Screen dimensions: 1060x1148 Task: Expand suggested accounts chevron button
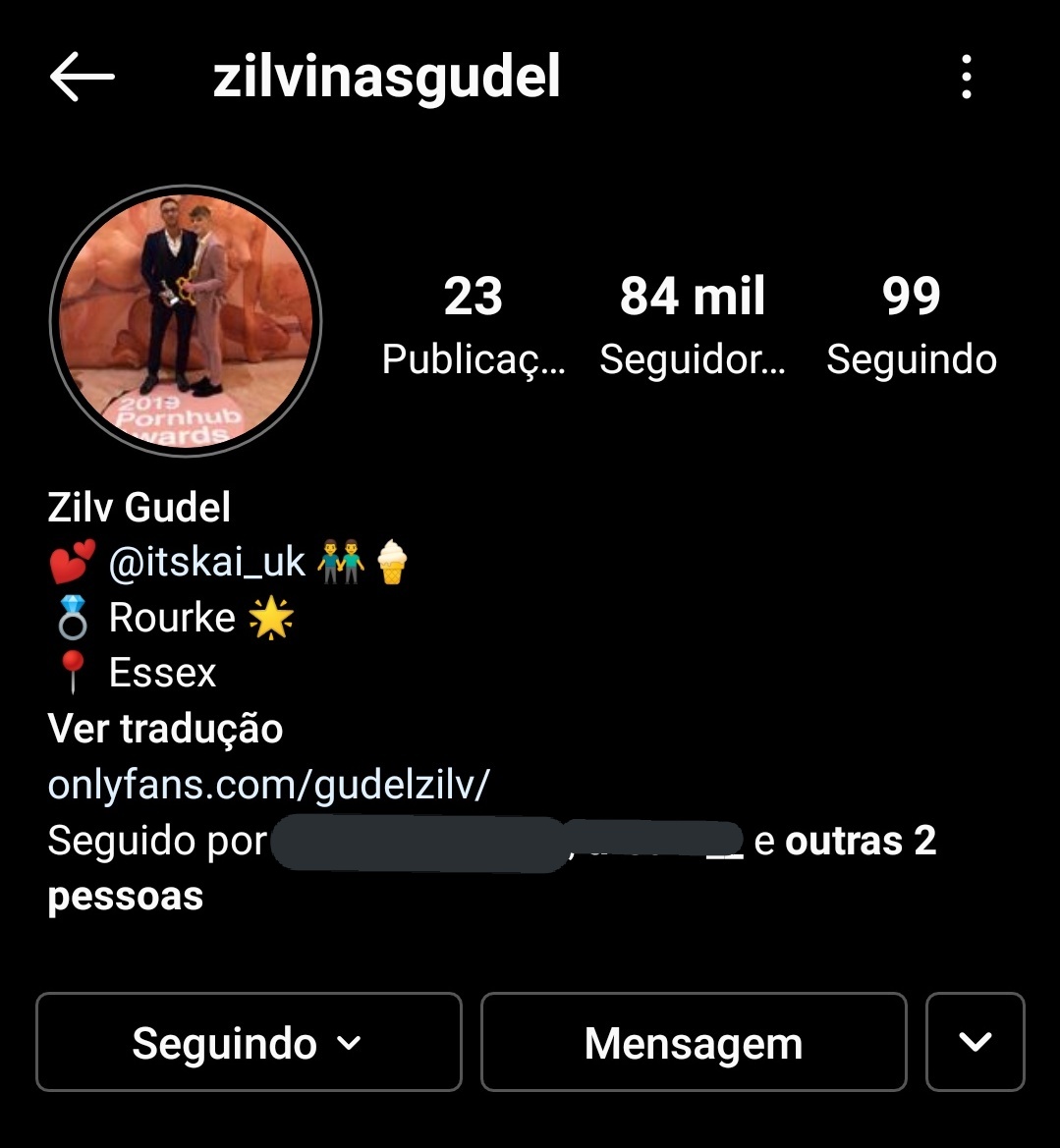tap(975, 1043)
